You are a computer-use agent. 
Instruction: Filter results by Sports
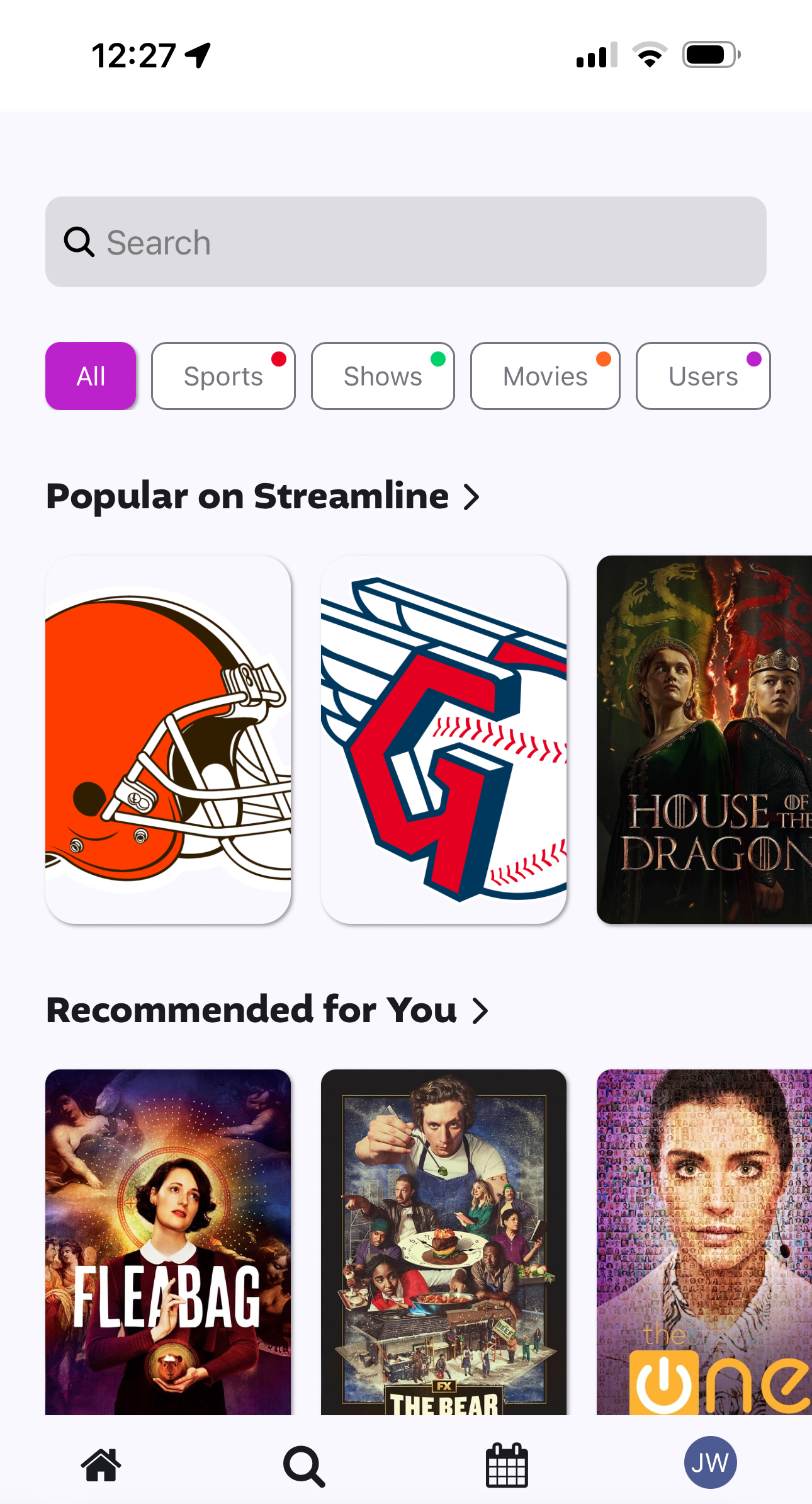click(223, 376)
